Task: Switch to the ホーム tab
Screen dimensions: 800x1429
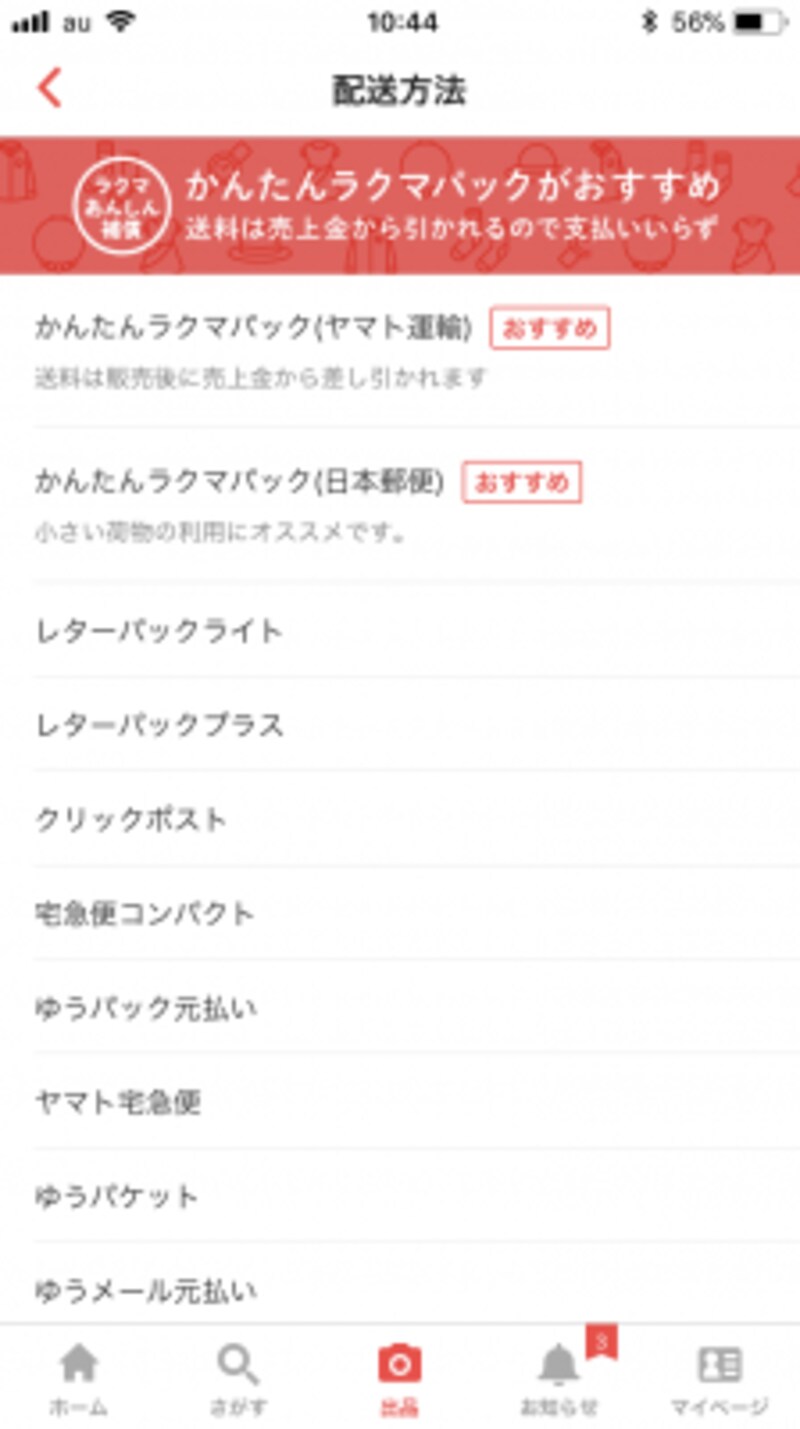Action: pyautogui.click(x=79, y=1378)
